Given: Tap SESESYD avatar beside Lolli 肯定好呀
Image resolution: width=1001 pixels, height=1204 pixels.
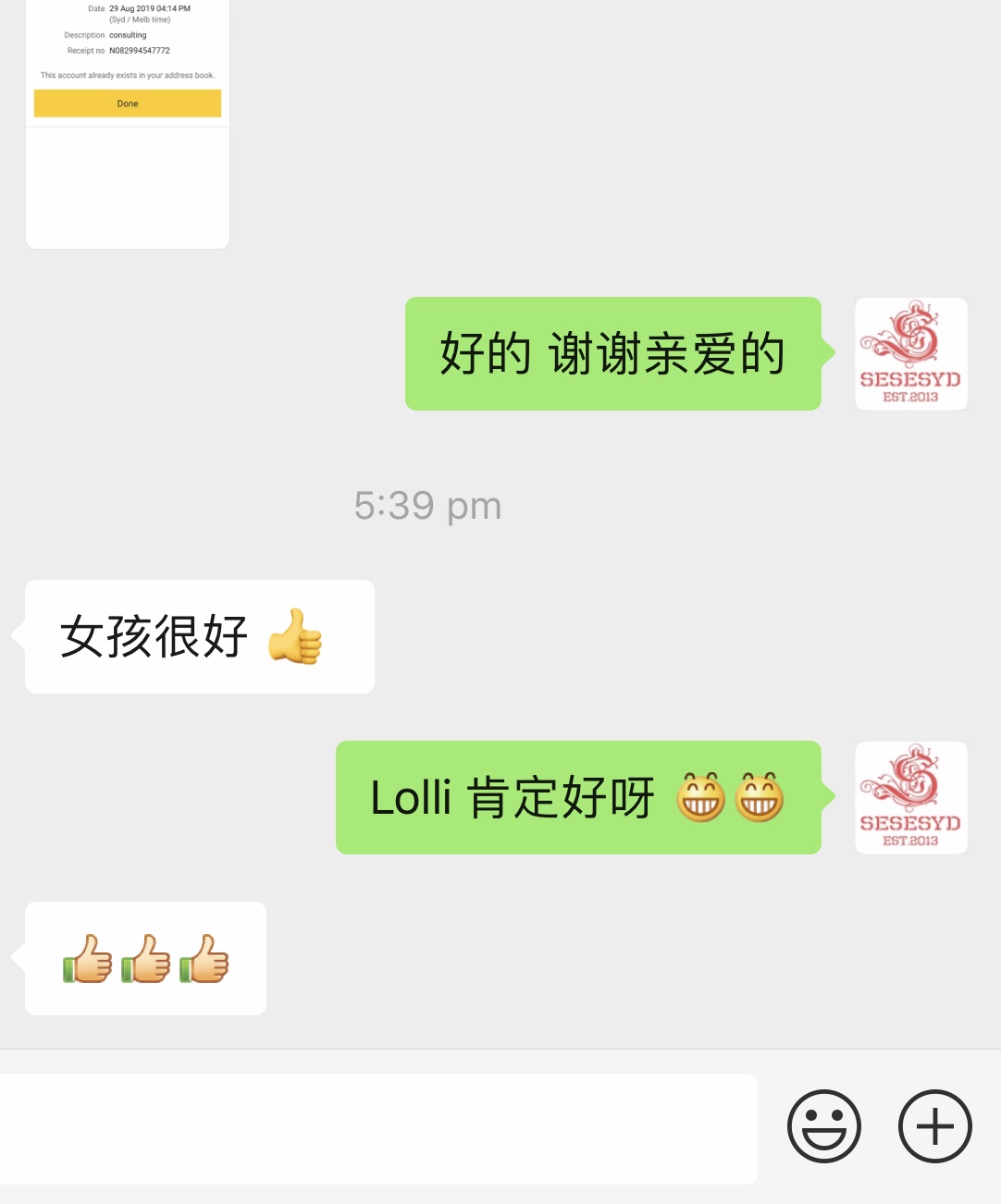Looking at the screenshot, I should (x=910, y=797).
